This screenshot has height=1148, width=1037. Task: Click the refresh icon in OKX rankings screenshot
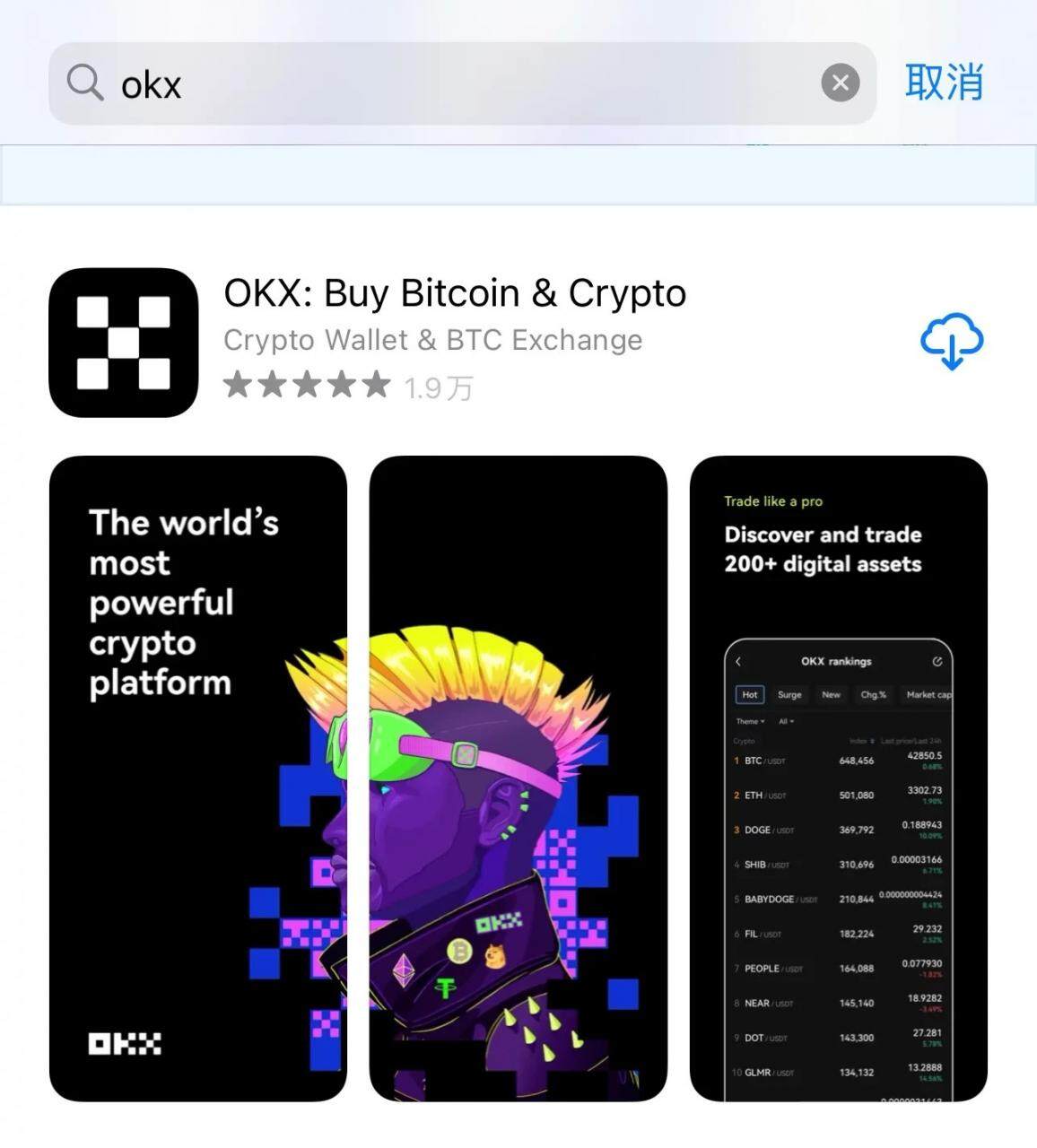click(x=937, y=661)
